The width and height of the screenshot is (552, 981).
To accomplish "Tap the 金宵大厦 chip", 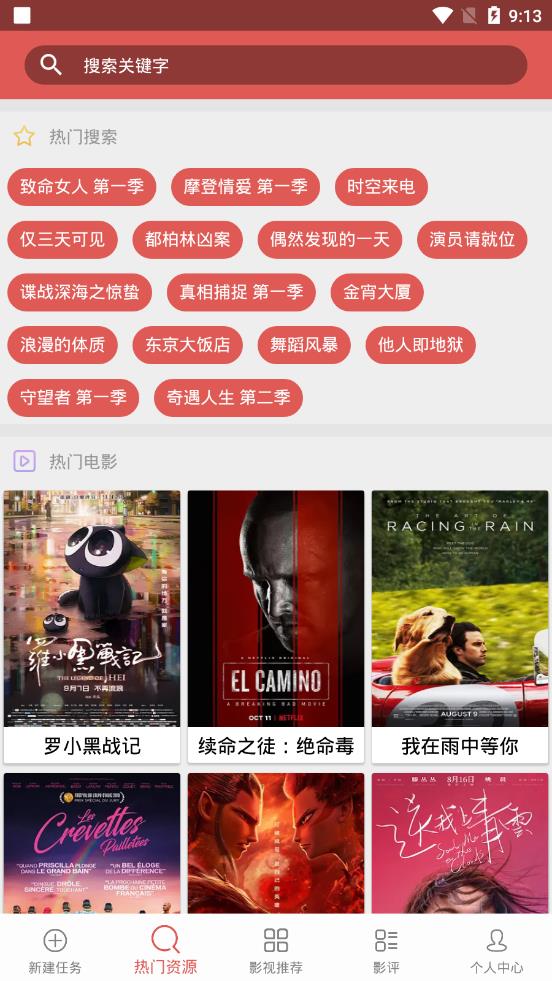I will (377, 292).
